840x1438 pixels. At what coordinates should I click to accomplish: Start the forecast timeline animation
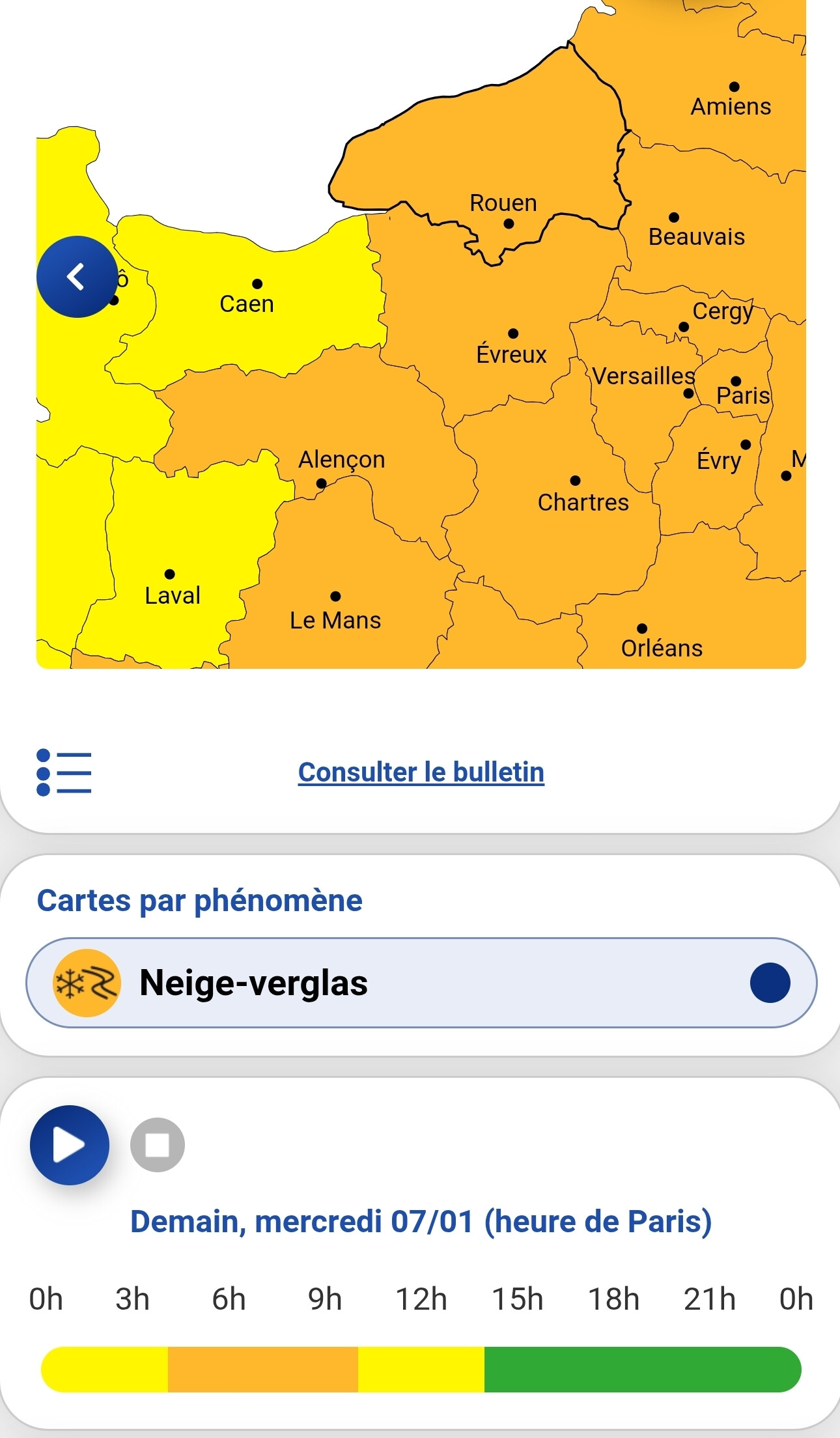[70, 1145]
